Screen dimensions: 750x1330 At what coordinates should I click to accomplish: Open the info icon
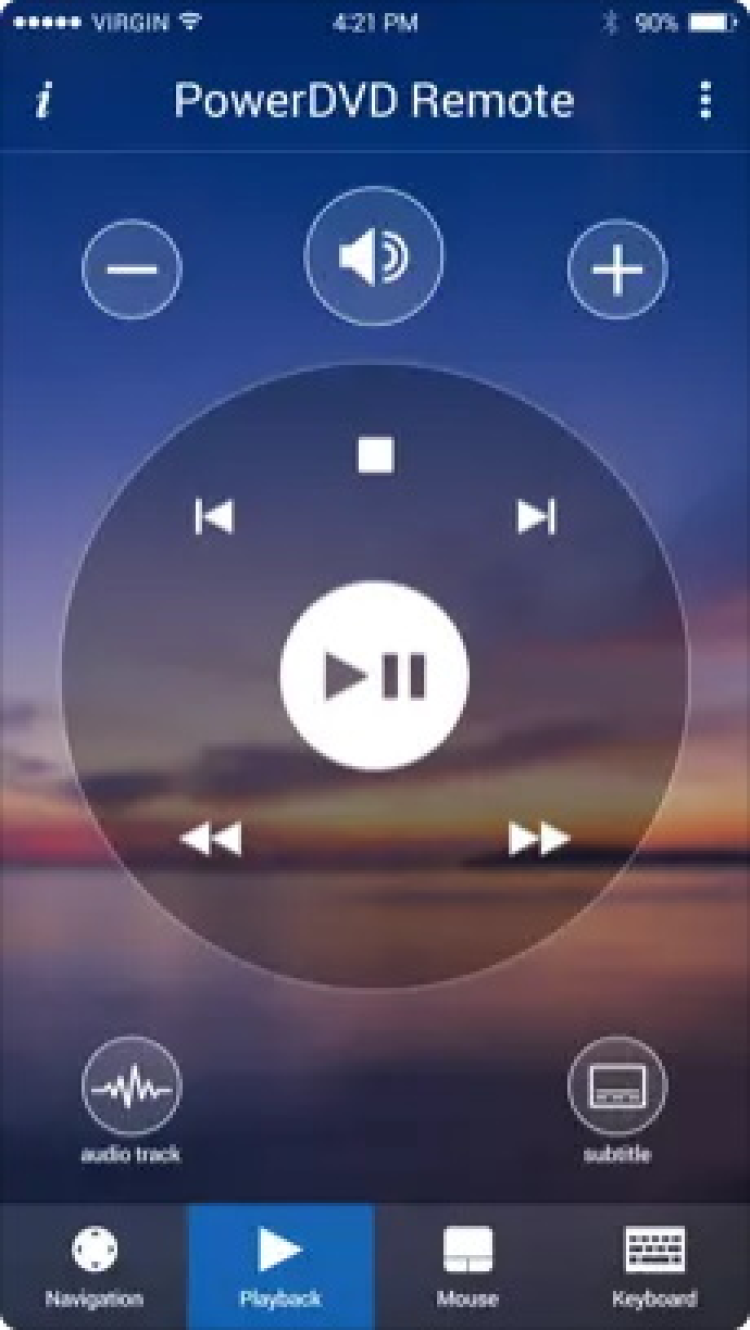(42, 100)
